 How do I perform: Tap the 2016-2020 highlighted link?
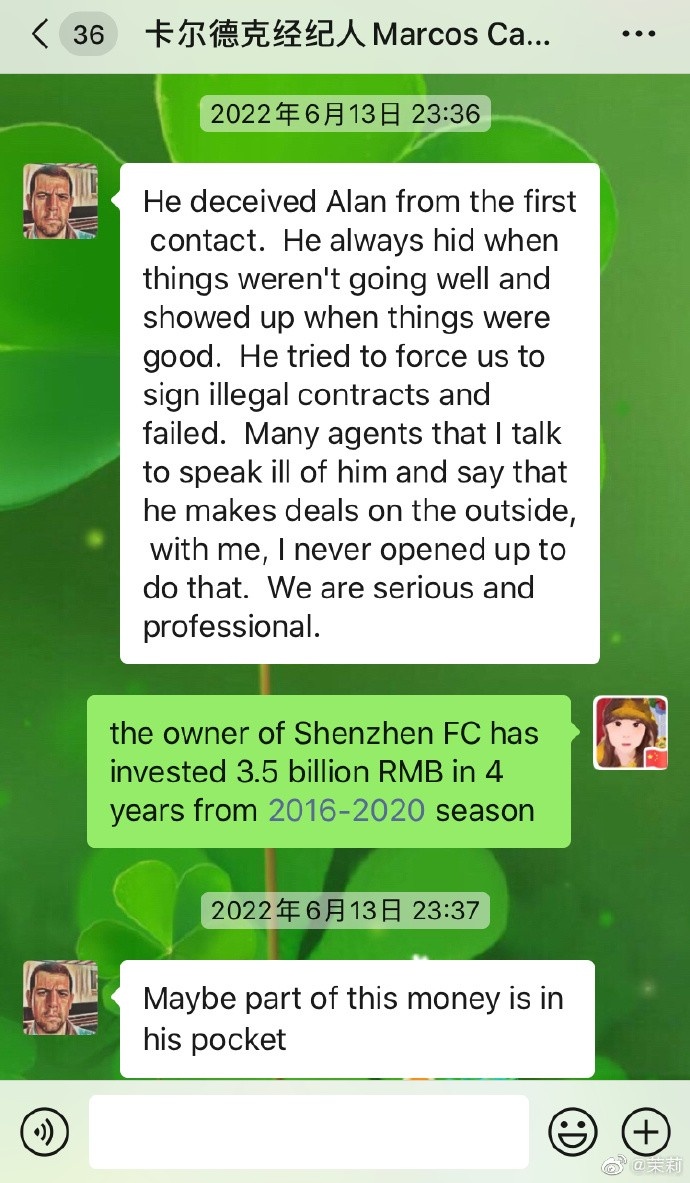coord(346,810)
